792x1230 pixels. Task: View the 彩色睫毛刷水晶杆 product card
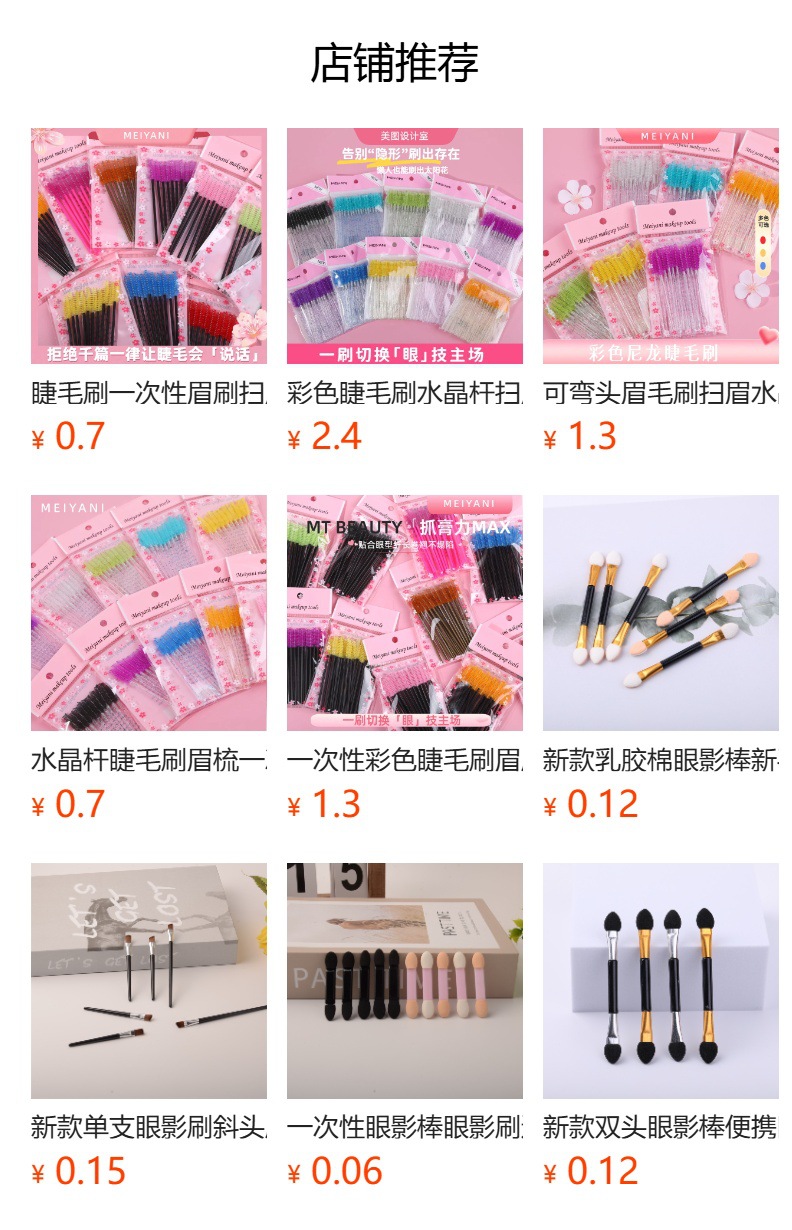pos(404,246)
